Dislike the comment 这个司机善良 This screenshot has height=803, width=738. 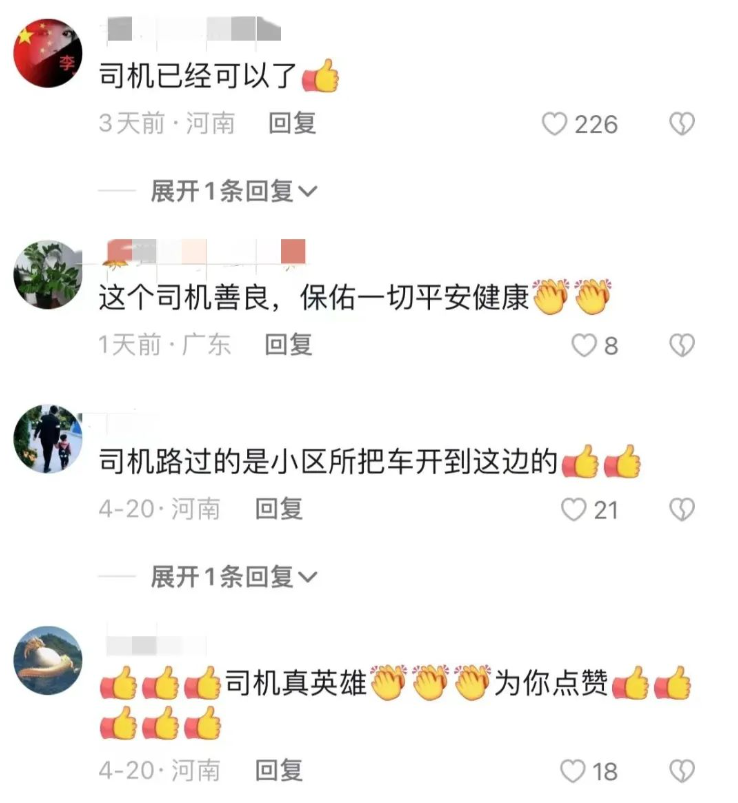click(x=681, y=345)
